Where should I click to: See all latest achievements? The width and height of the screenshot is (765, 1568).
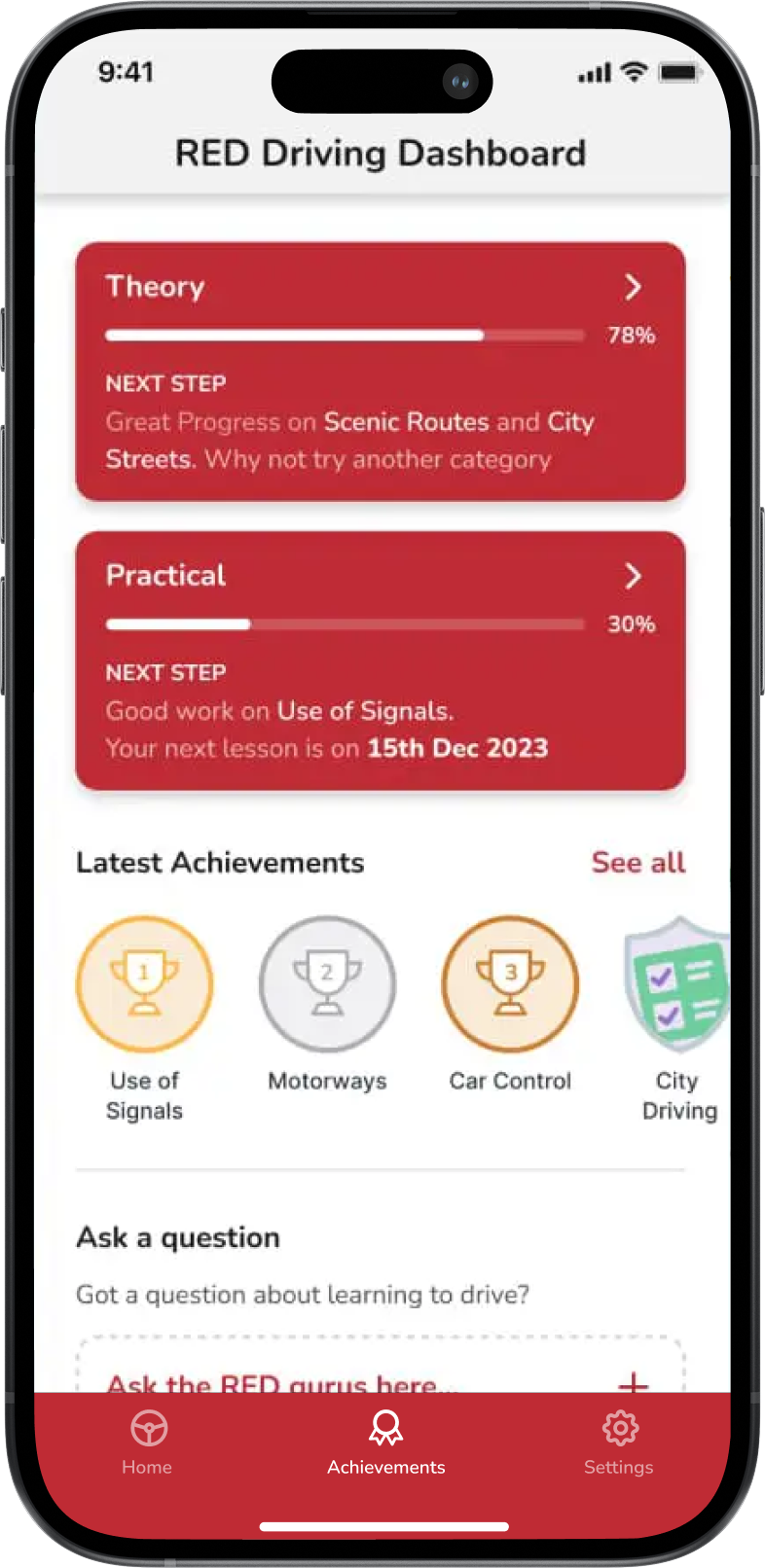tap(637, 863)
